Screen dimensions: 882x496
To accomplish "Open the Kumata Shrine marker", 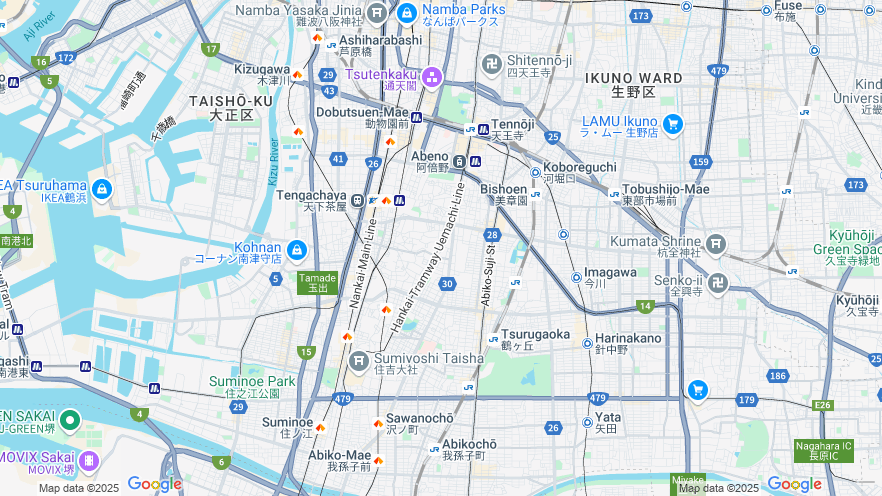I will 715,245.
